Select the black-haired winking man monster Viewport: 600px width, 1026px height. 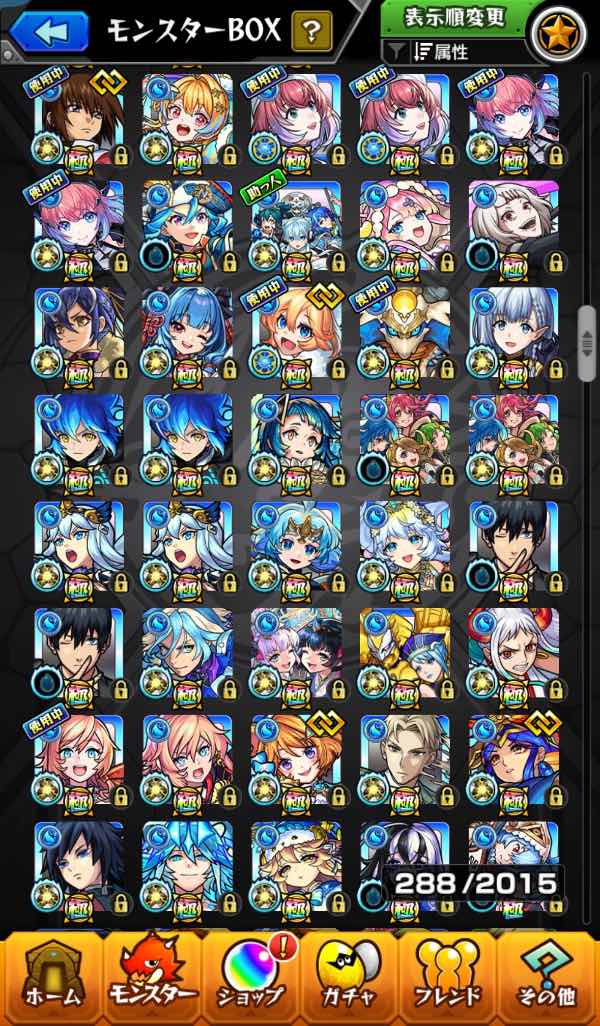[x=511, y=546]
